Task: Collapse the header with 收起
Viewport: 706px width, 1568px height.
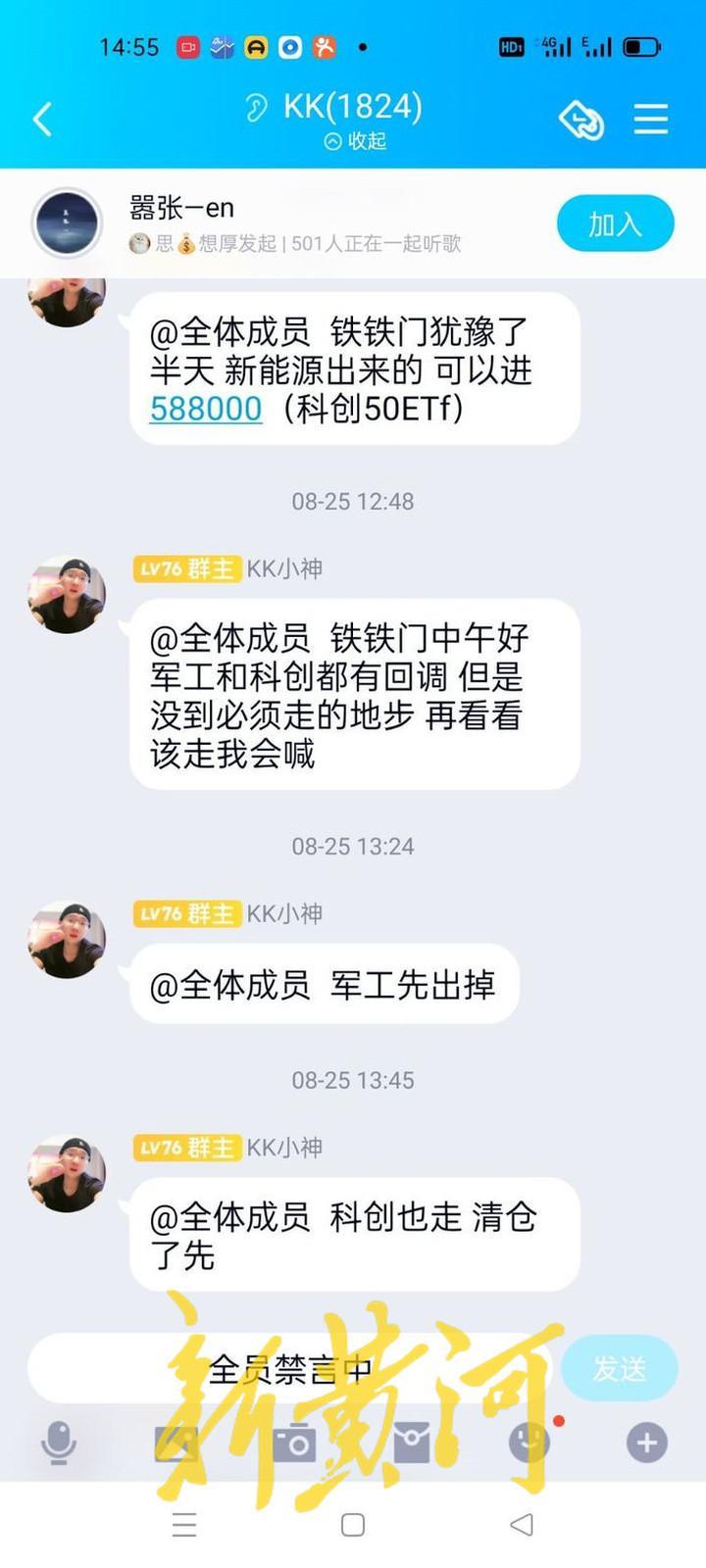Action: (x=355, y=141)
